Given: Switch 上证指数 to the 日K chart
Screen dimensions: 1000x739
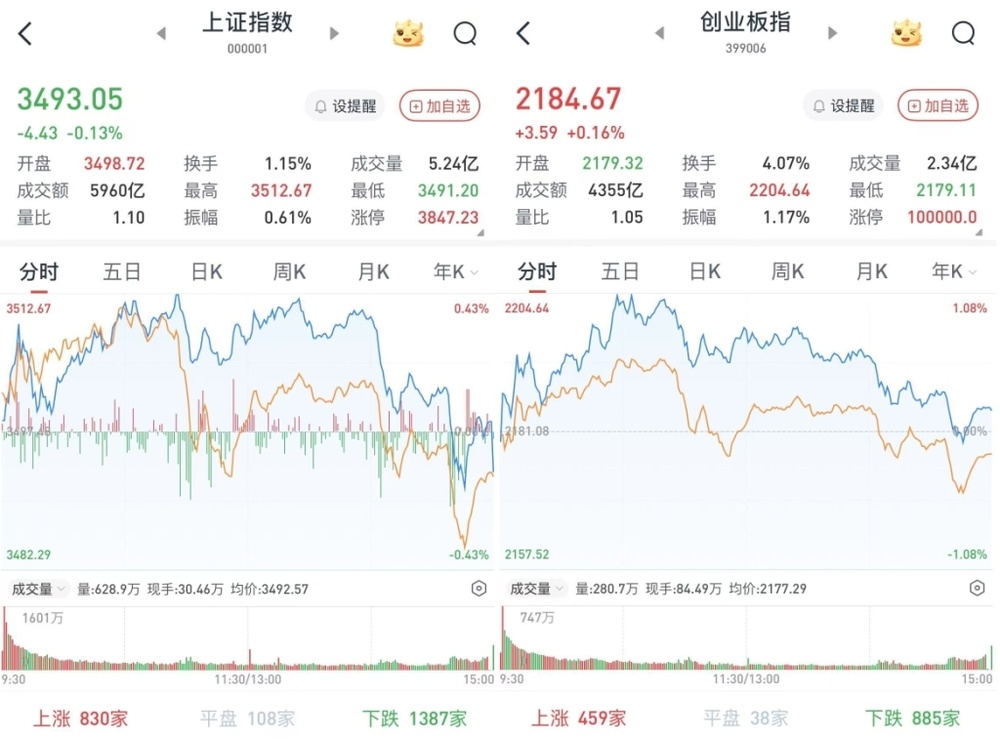Looking at the screenshot, I should coord(207,271).
